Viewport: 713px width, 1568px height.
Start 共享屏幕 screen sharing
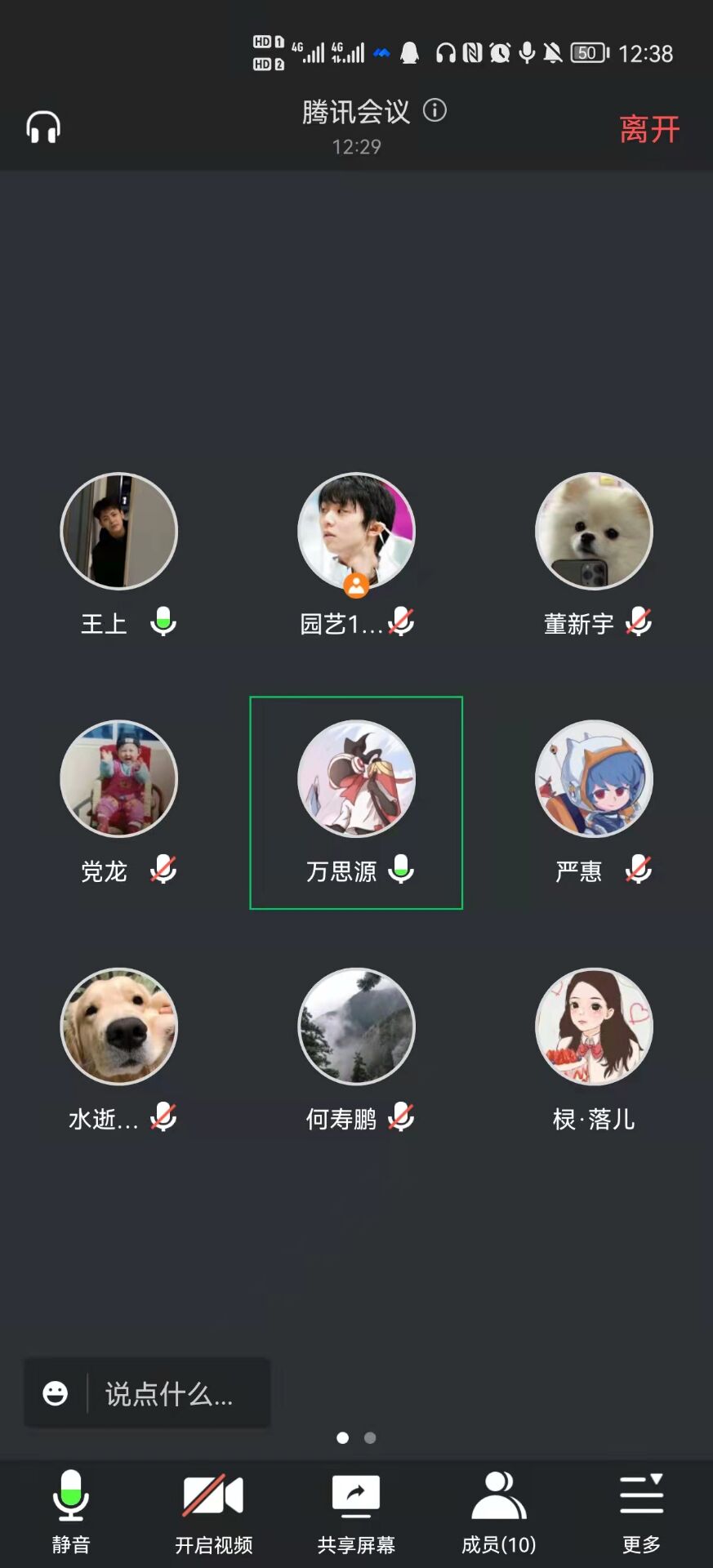[356, 1511]
